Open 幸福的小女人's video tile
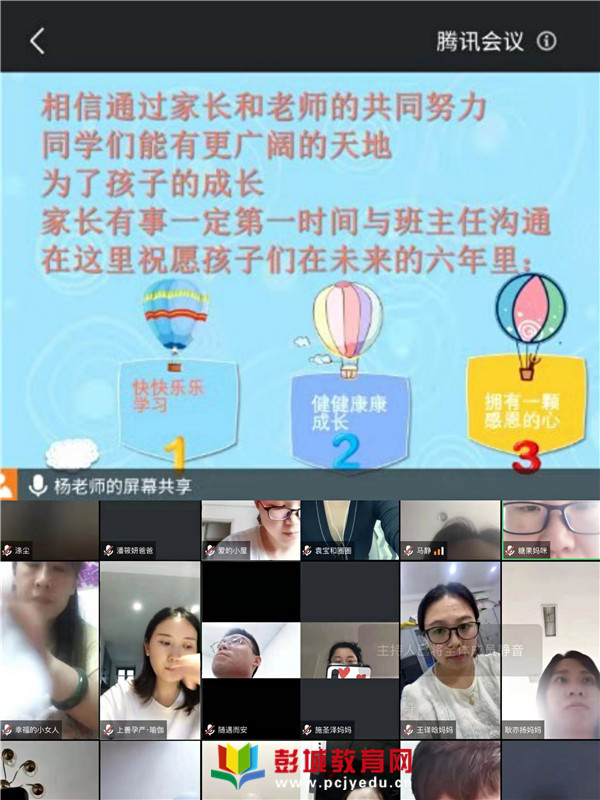The width and height of the screenshot is (600, 800). 49,650
